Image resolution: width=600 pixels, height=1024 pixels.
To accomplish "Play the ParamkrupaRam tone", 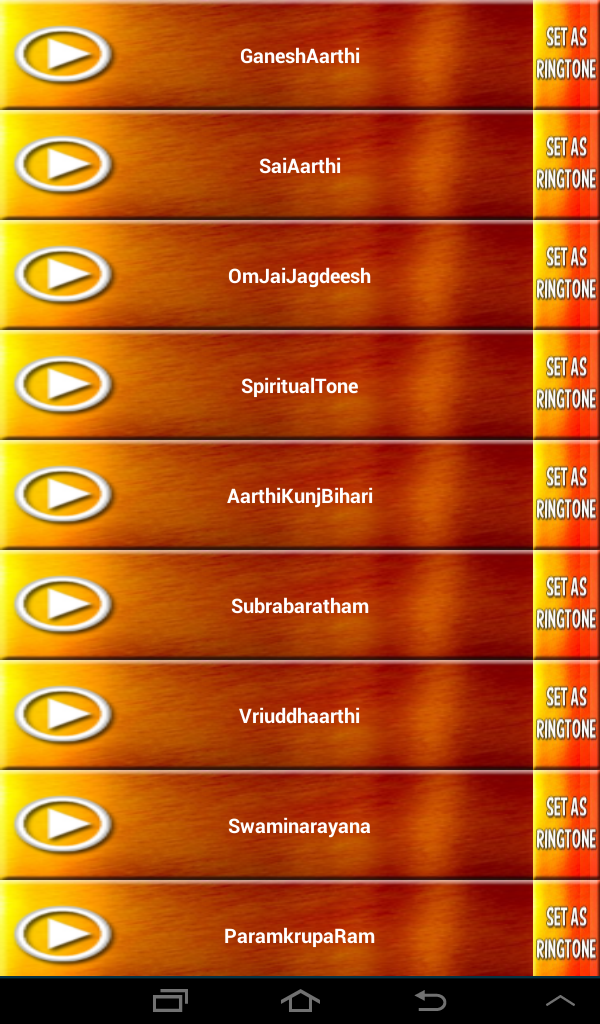I will 64,933.
